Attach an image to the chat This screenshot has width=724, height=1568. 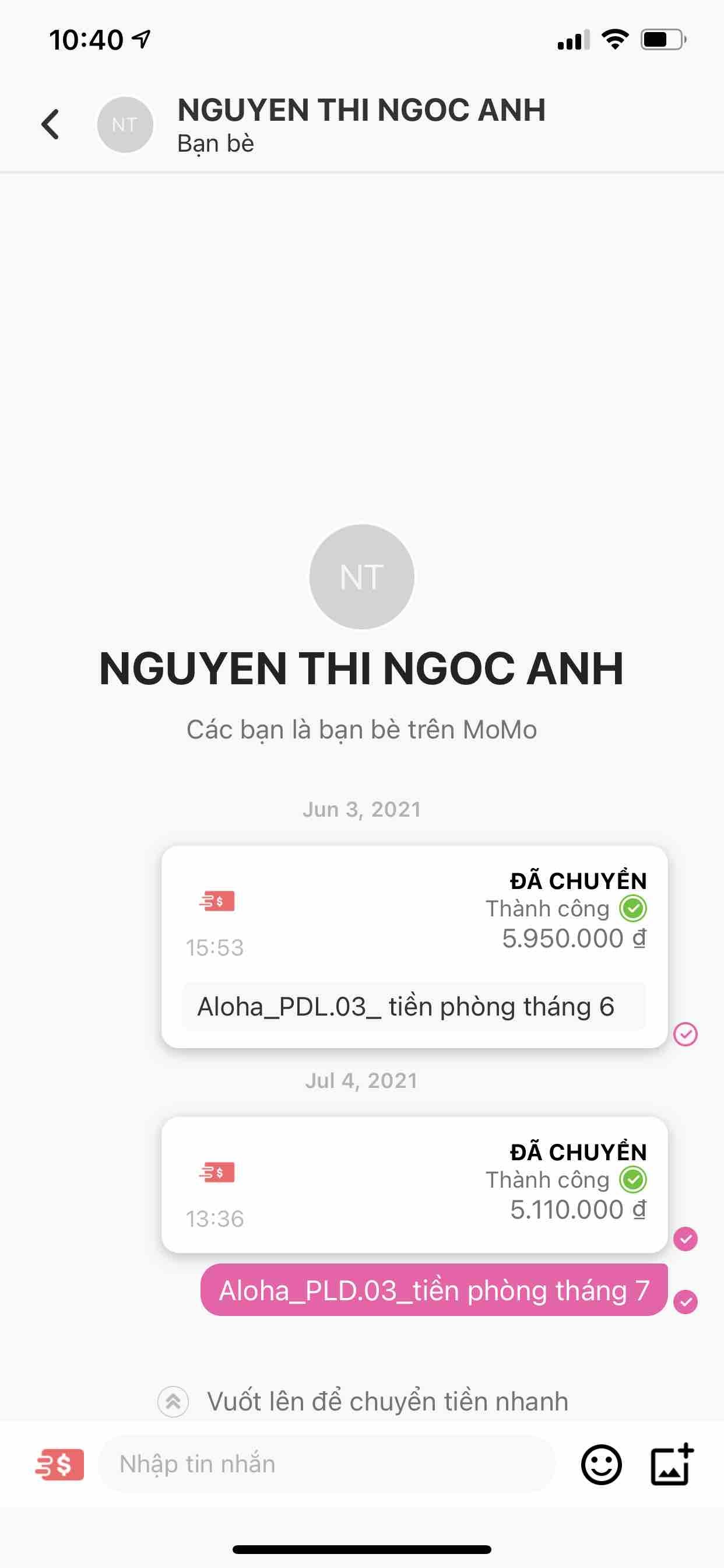pyautogui.click(x=671, y=1464)
